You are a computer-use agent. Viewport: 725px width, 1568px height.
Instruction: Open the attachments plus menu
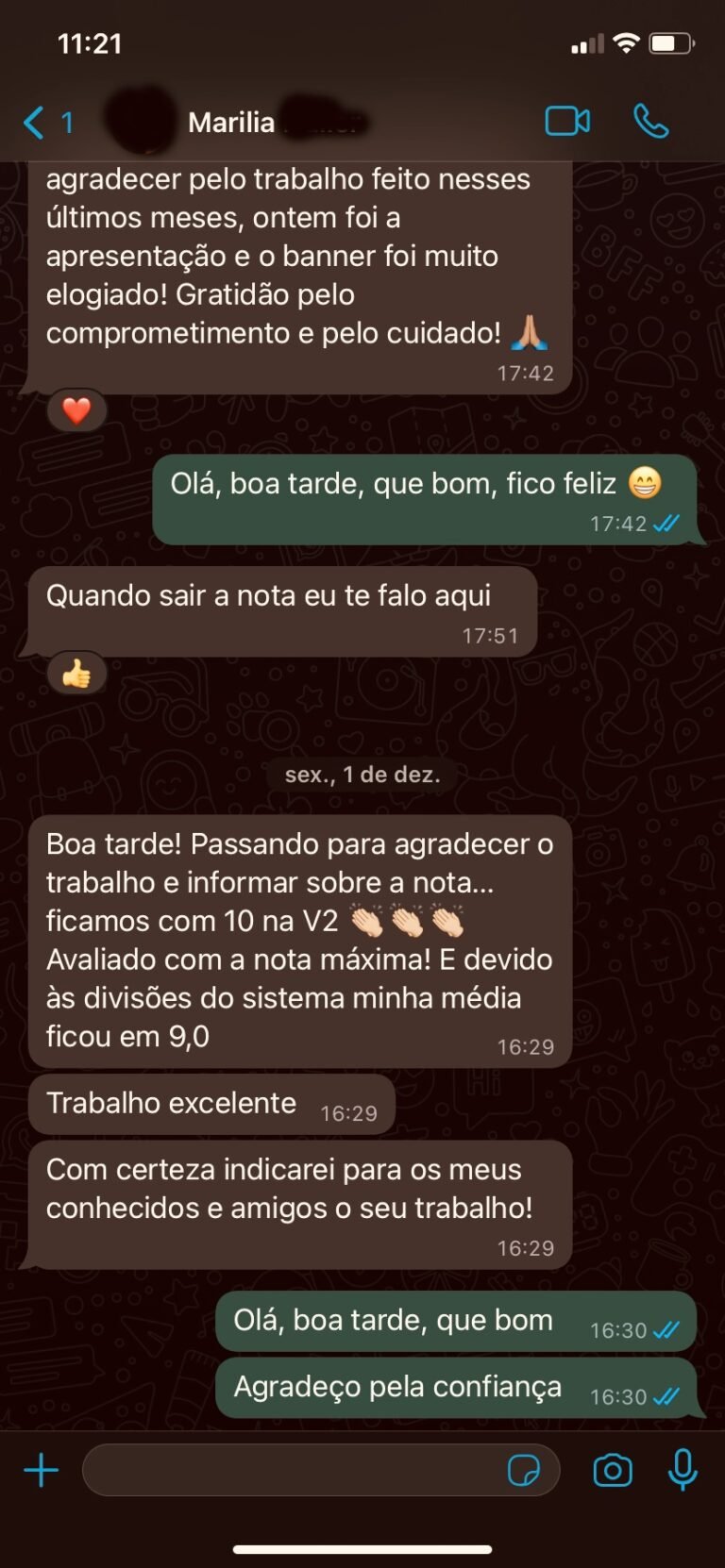42,1470
